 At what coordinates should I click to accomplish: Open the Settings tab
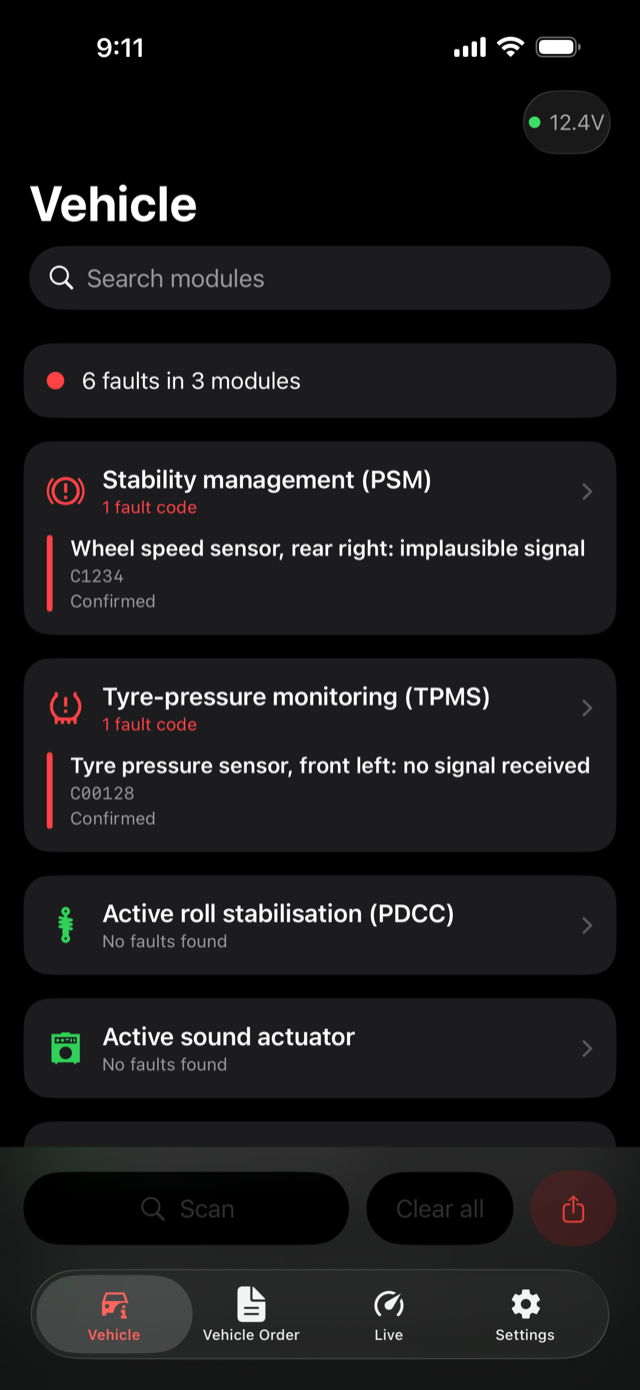pos(525,1314)
